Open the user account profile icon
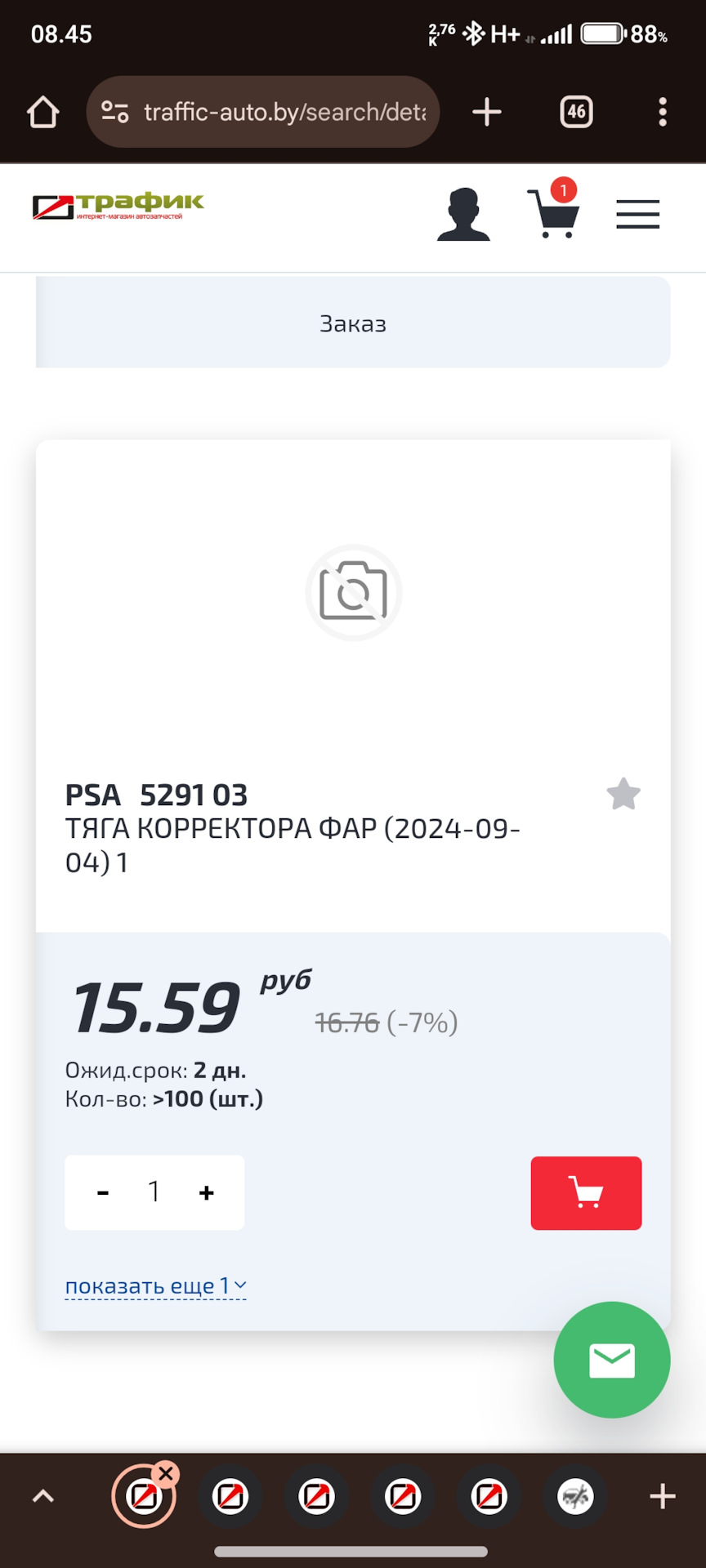This screenshot has height=1568, width=706. pos(463,215)
